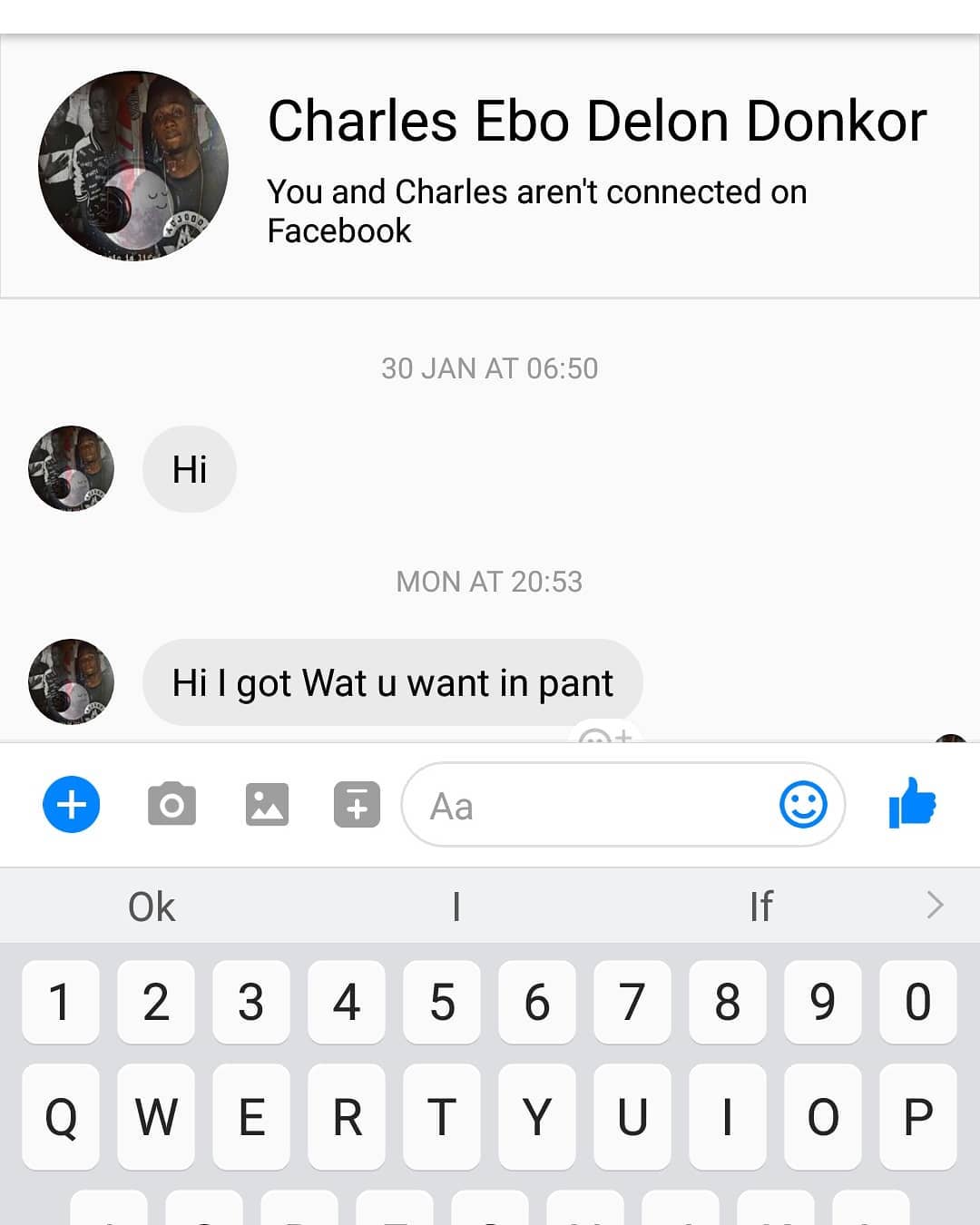The image size is (980, 1225).
Task: Open the photo gallery picker
Action: [x=267, y=805]
